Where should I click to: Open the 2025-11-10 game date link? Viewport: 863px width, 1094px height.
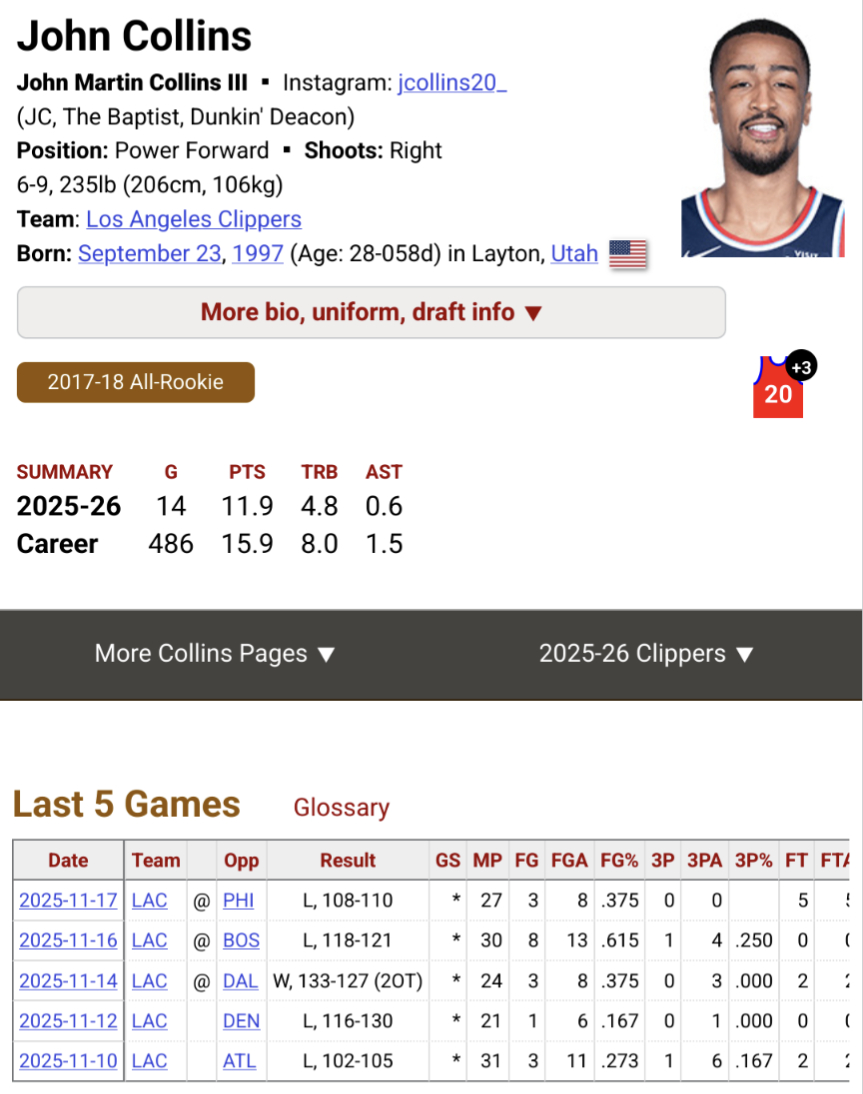pyautogui.click(x=68, y=1061)
